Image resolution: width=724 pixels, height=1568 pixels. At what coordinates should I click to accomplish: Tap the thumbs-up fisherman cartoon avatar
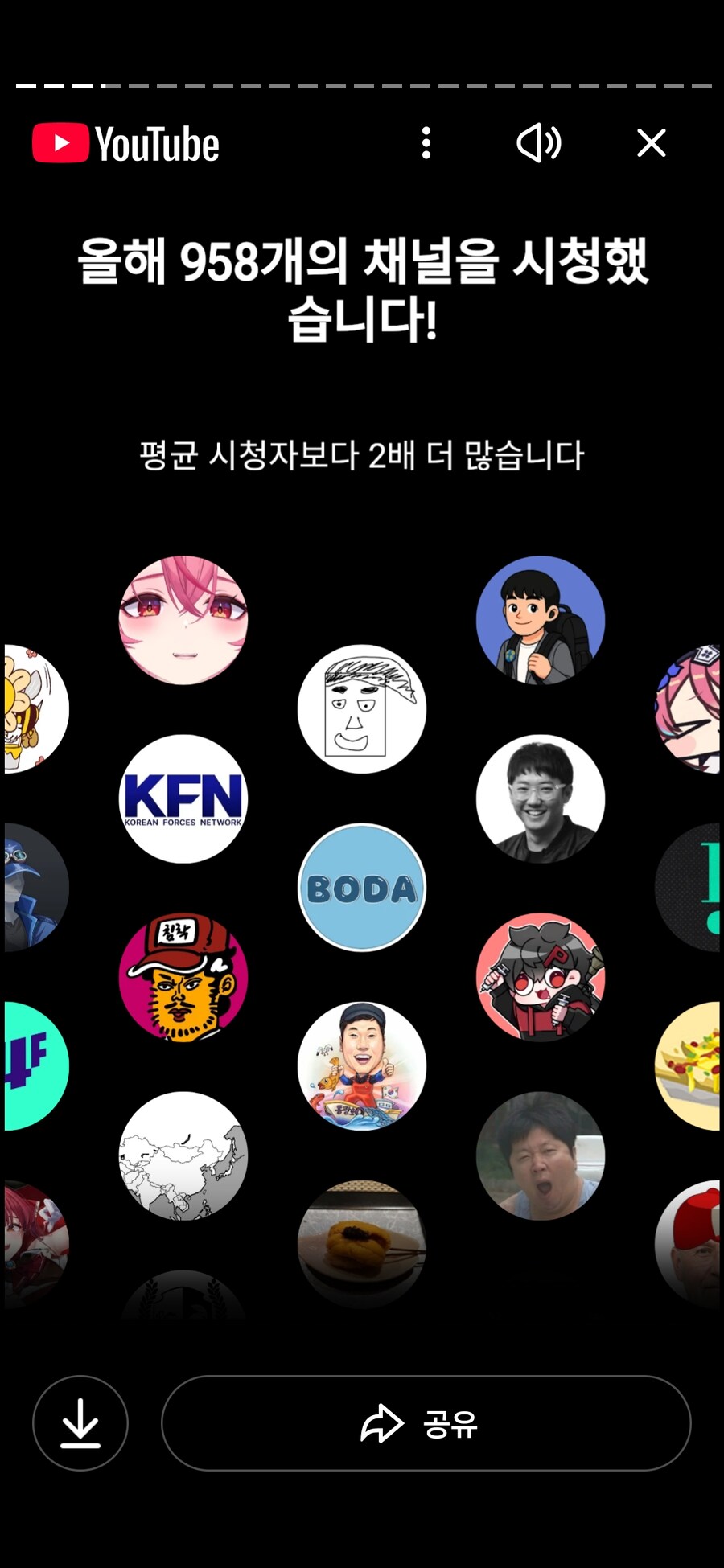click(x=361, y=1065)
